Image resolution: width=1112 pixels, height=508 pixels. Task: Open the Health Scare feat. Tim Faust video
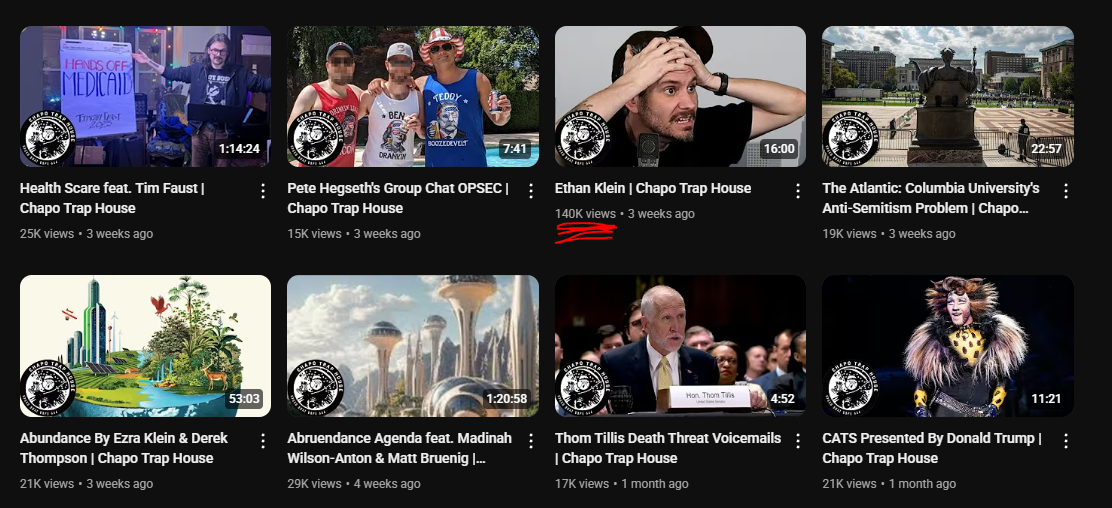(x=145, y=96)
